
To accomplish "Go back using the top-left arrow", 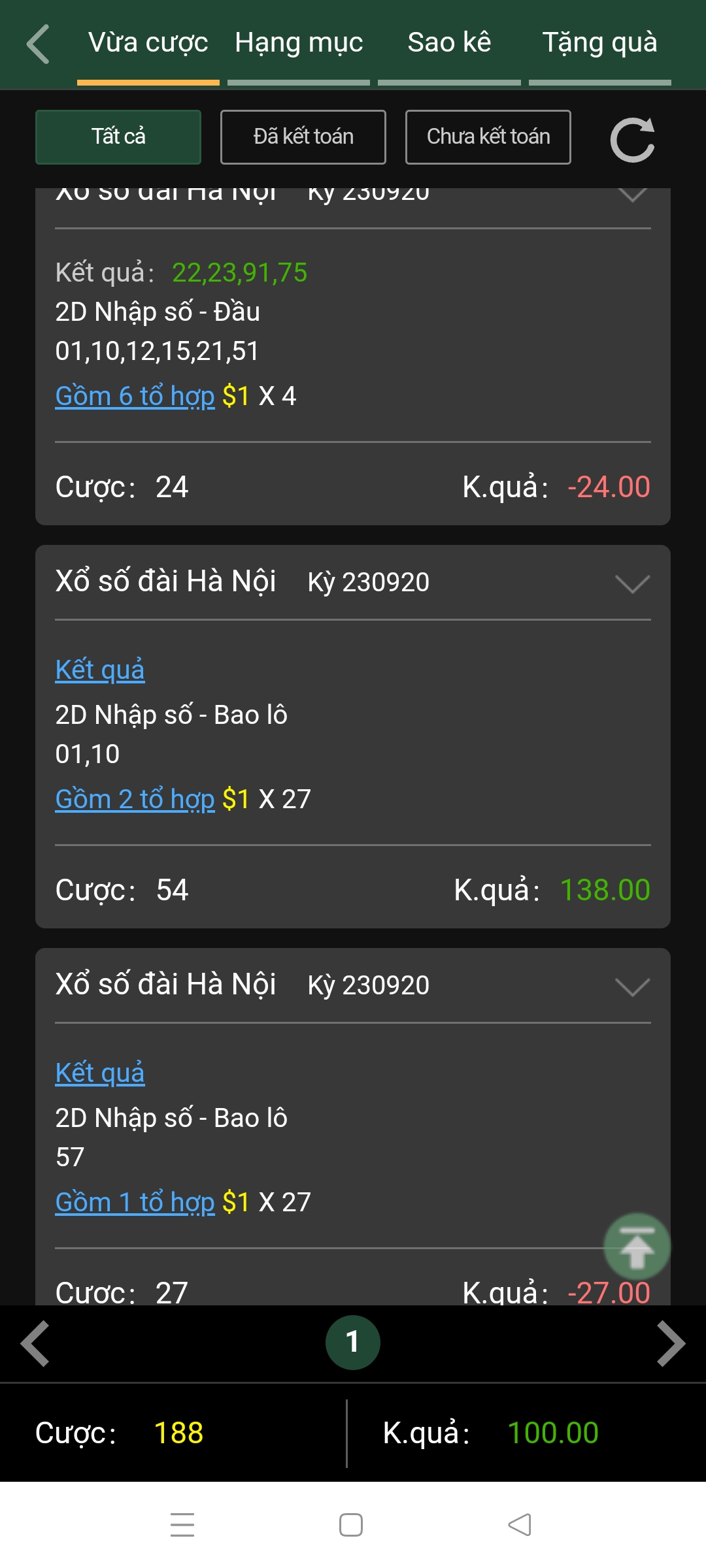I will pos(38,44).
